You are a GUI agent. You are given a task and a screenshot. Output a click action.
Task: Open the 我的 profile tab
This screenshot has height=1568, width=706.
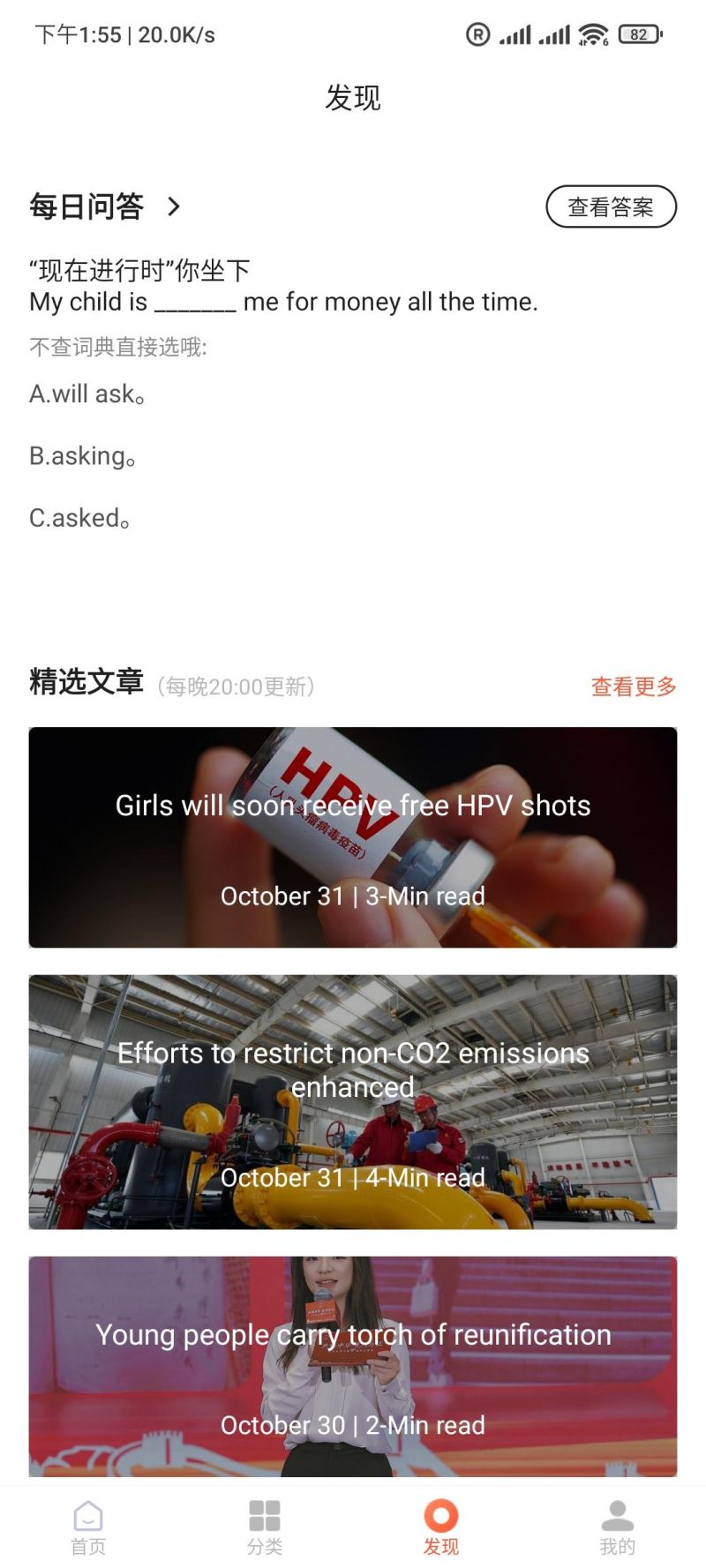[617, 1527]
